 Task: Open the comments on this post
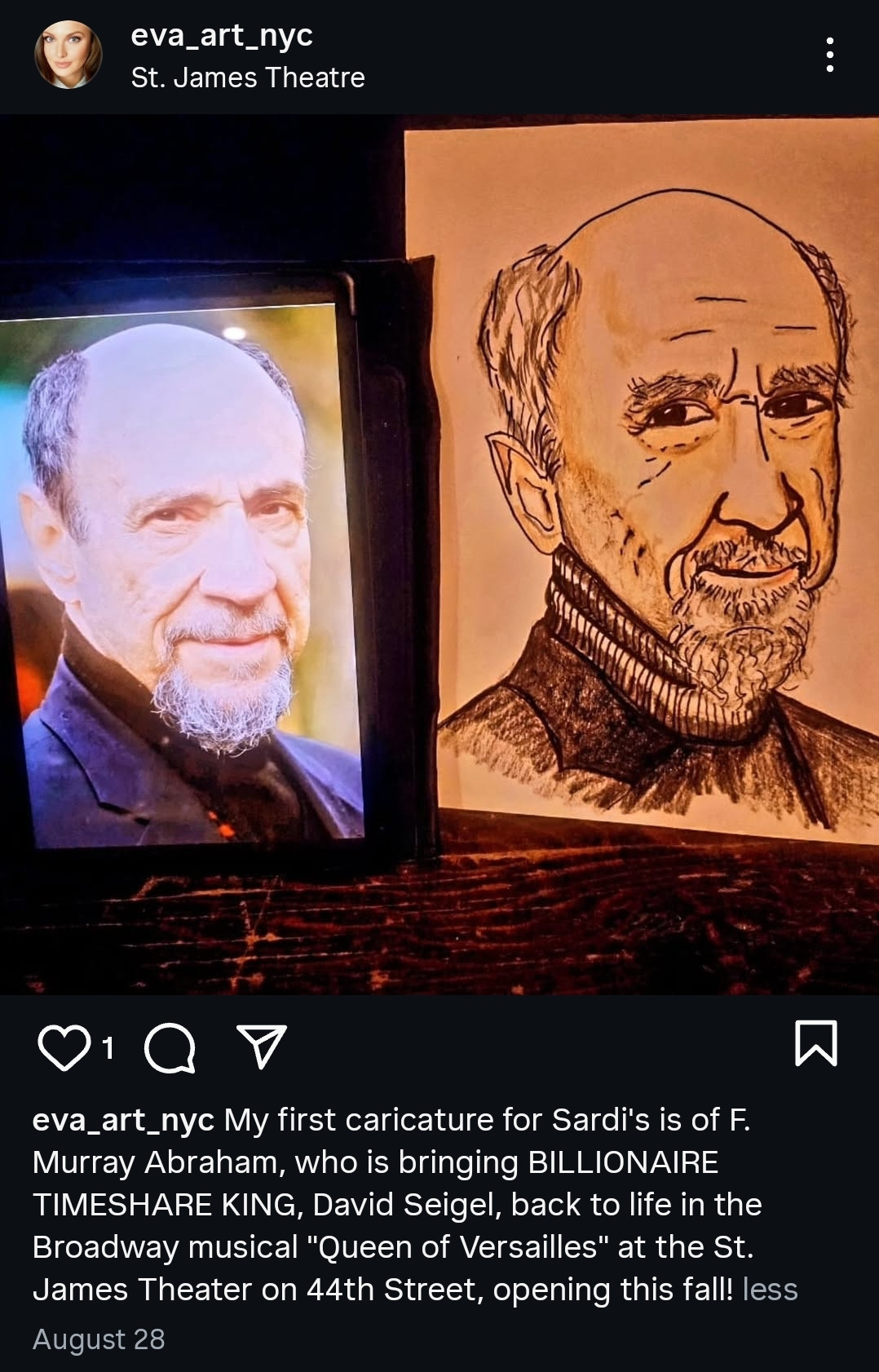click(x=170, y=1047)
